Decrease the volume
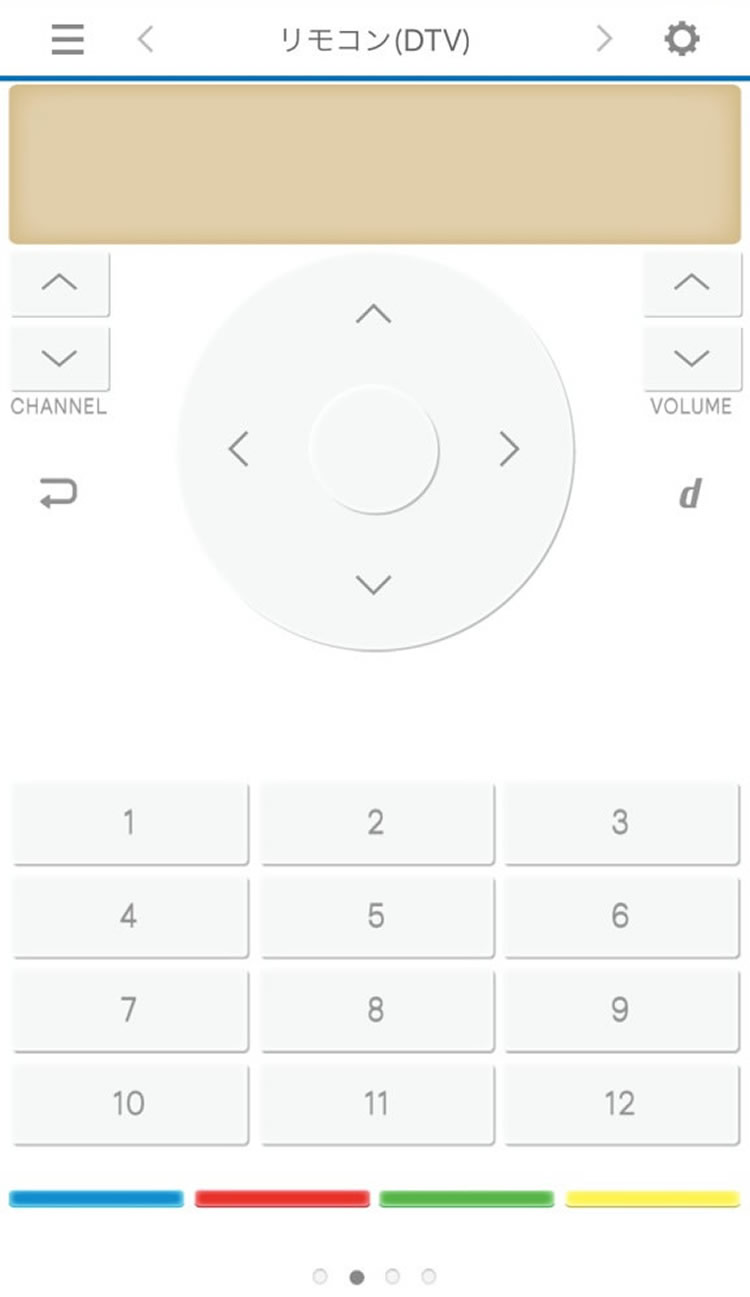 tap(692, 358)
